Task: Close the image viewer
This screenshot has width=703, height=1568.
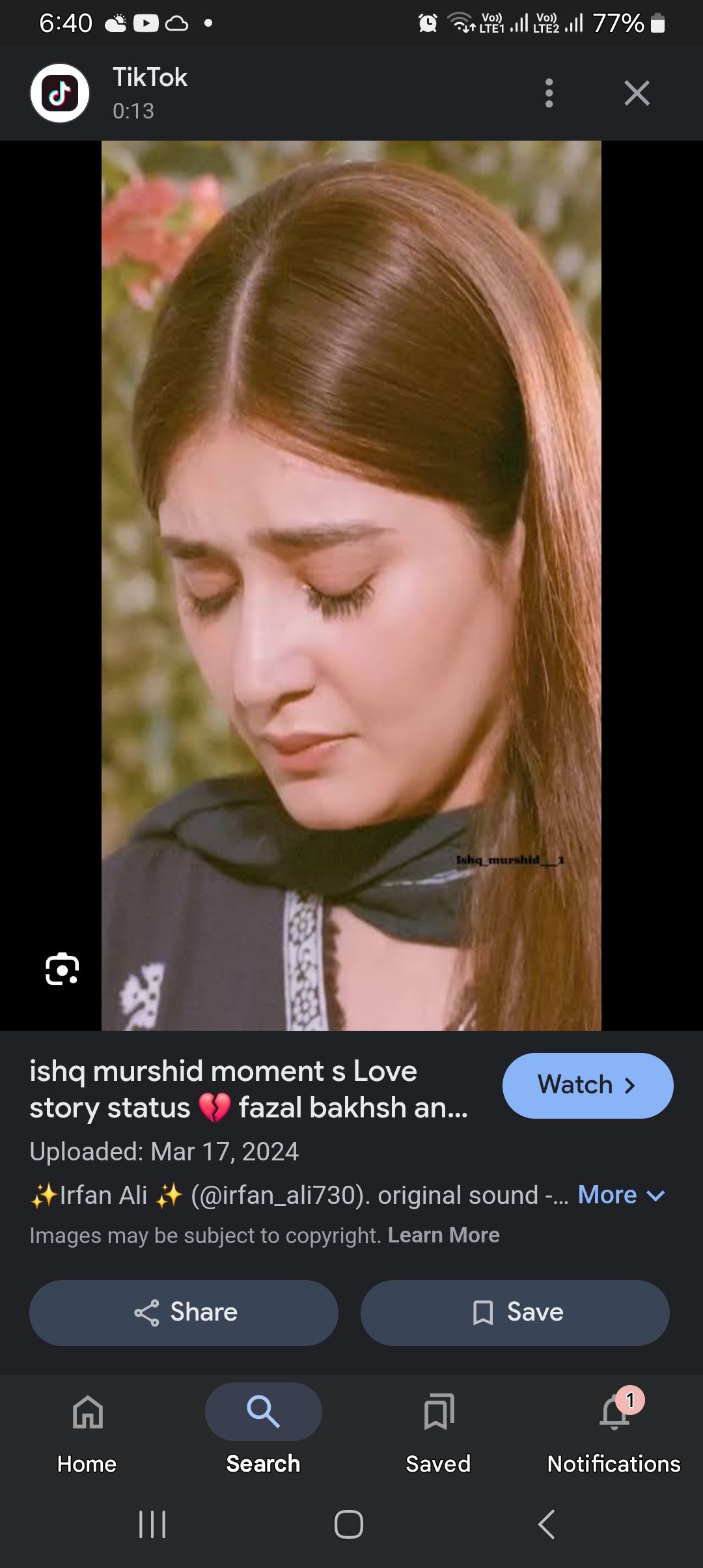Action: pyautogui.click(x=637, y=93)
